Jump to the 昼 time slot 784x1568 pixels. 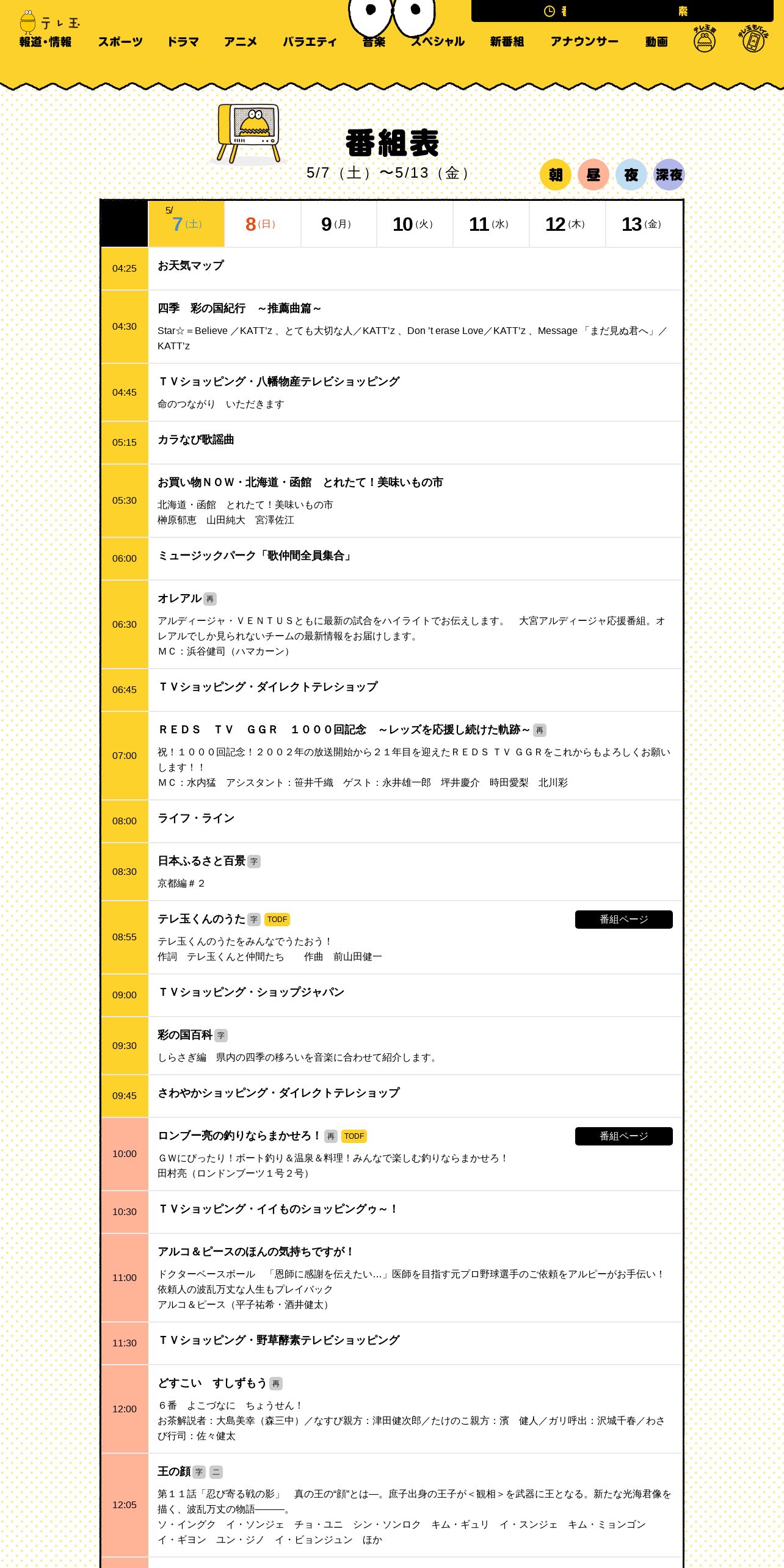tap(593, 175)
